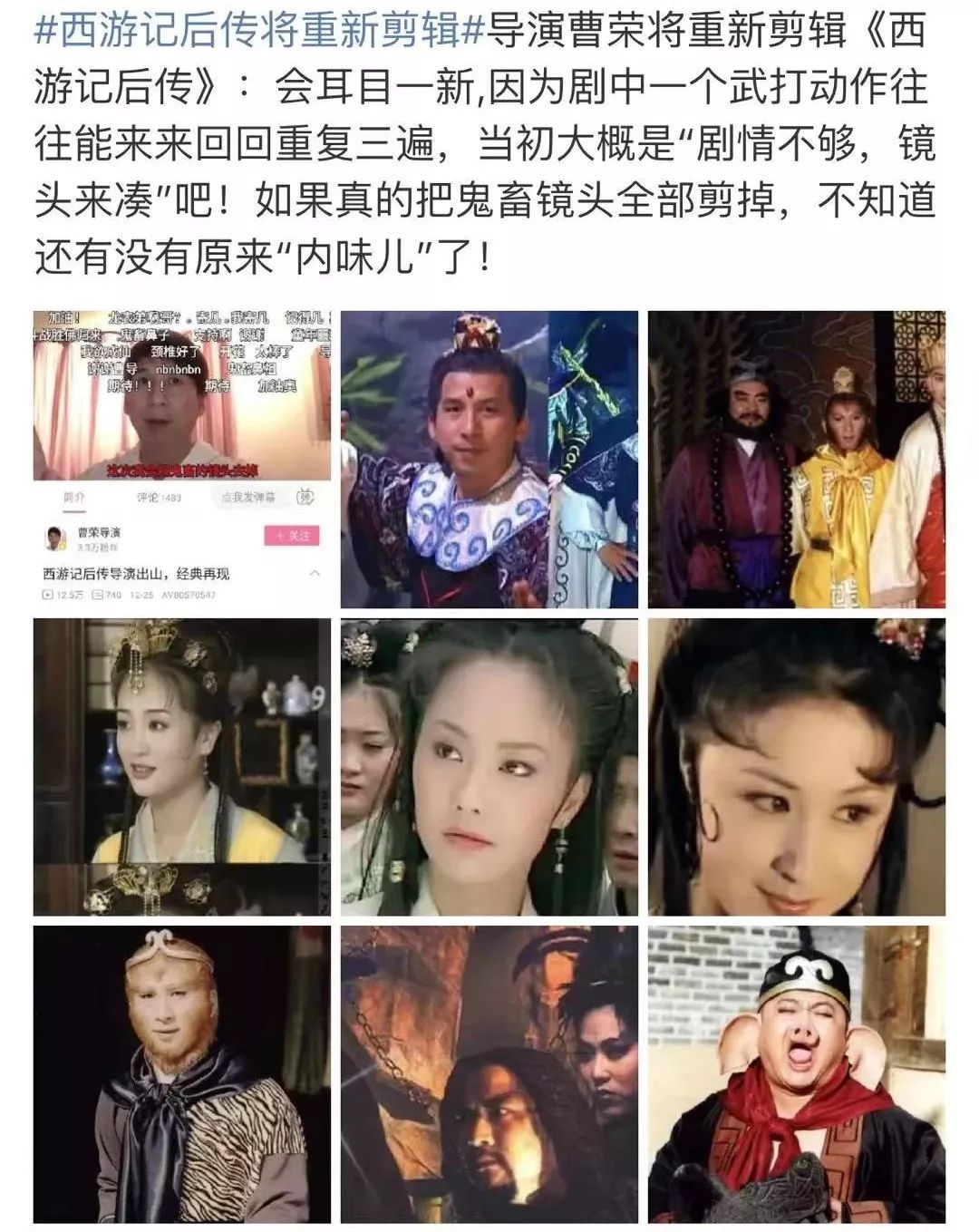Collapse the video title with the chevron arrow
Screen dimensions: 979x1232
tap(314, 572)
